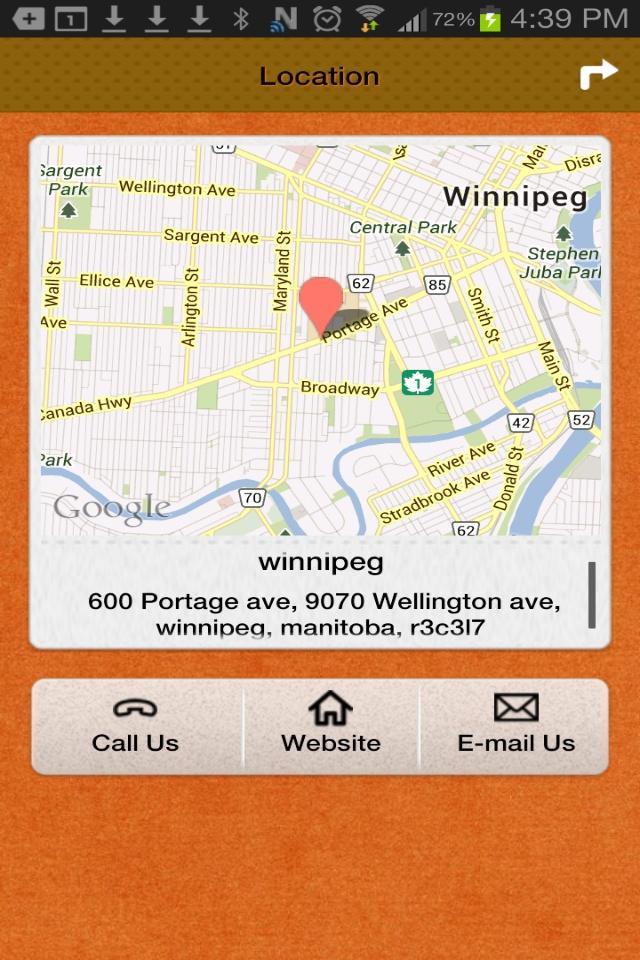Call the business with Call Us

pyautogui.click(x=136, y=726)
